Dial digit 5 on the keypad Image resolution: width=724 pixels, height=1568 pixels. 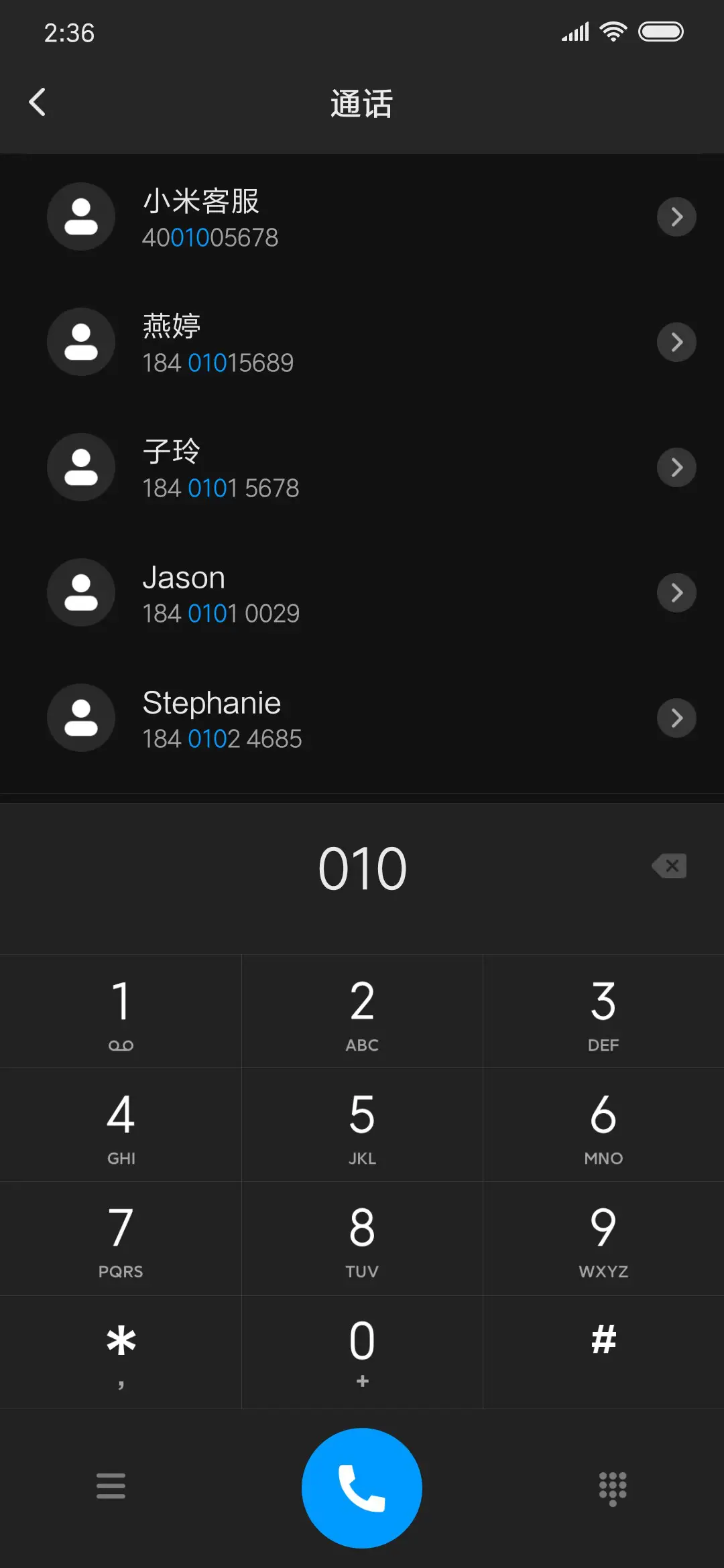click(361, 1124)
